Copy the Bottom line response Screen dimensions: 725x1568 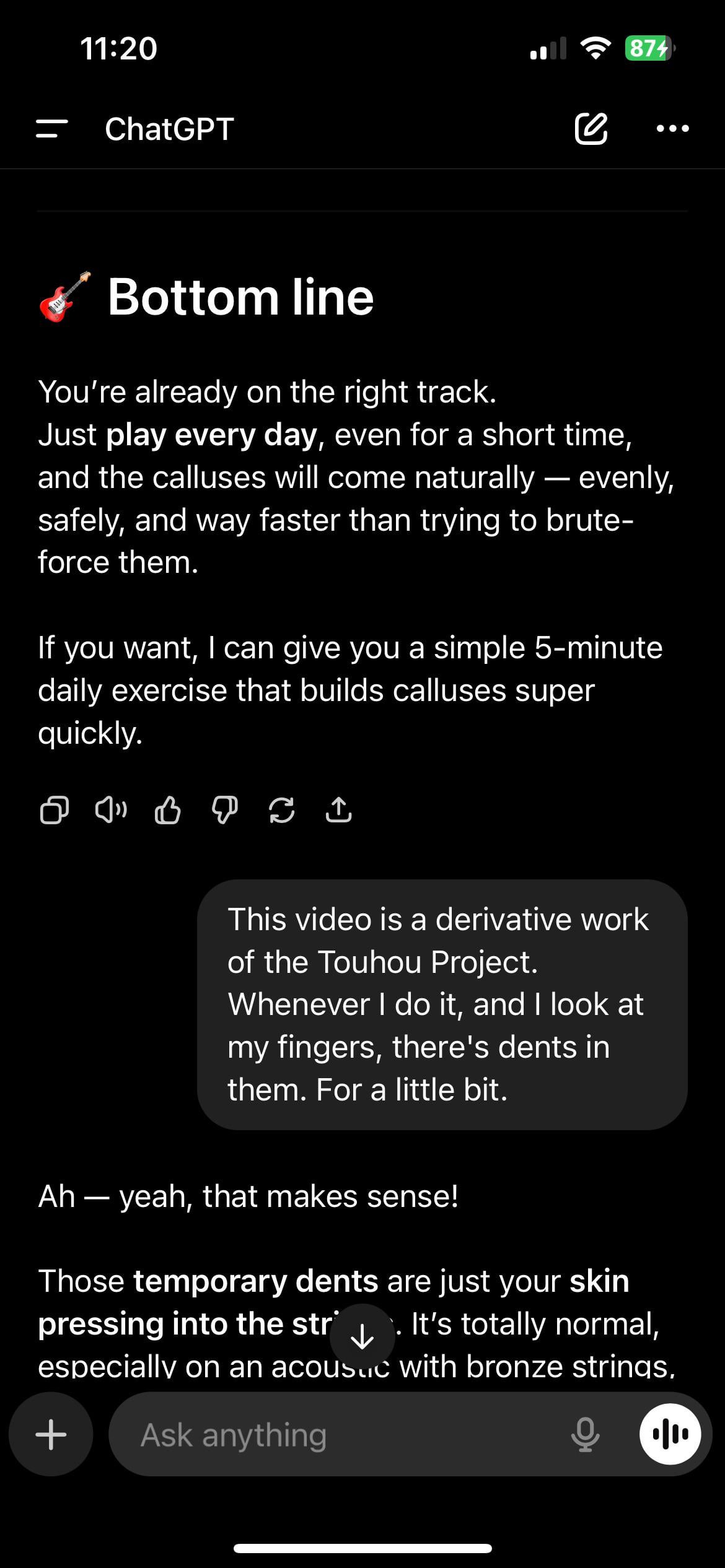(x=54, y=809)
